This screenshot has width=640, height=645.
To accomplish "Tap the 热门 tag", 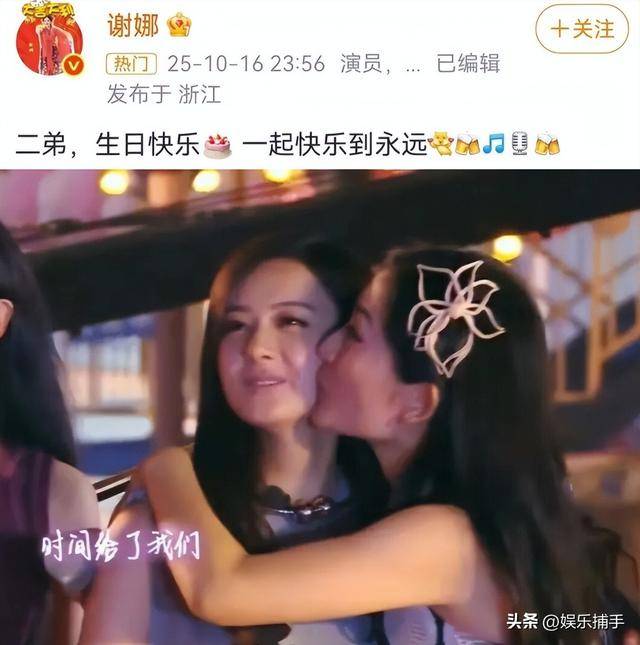I will [133, 64].
